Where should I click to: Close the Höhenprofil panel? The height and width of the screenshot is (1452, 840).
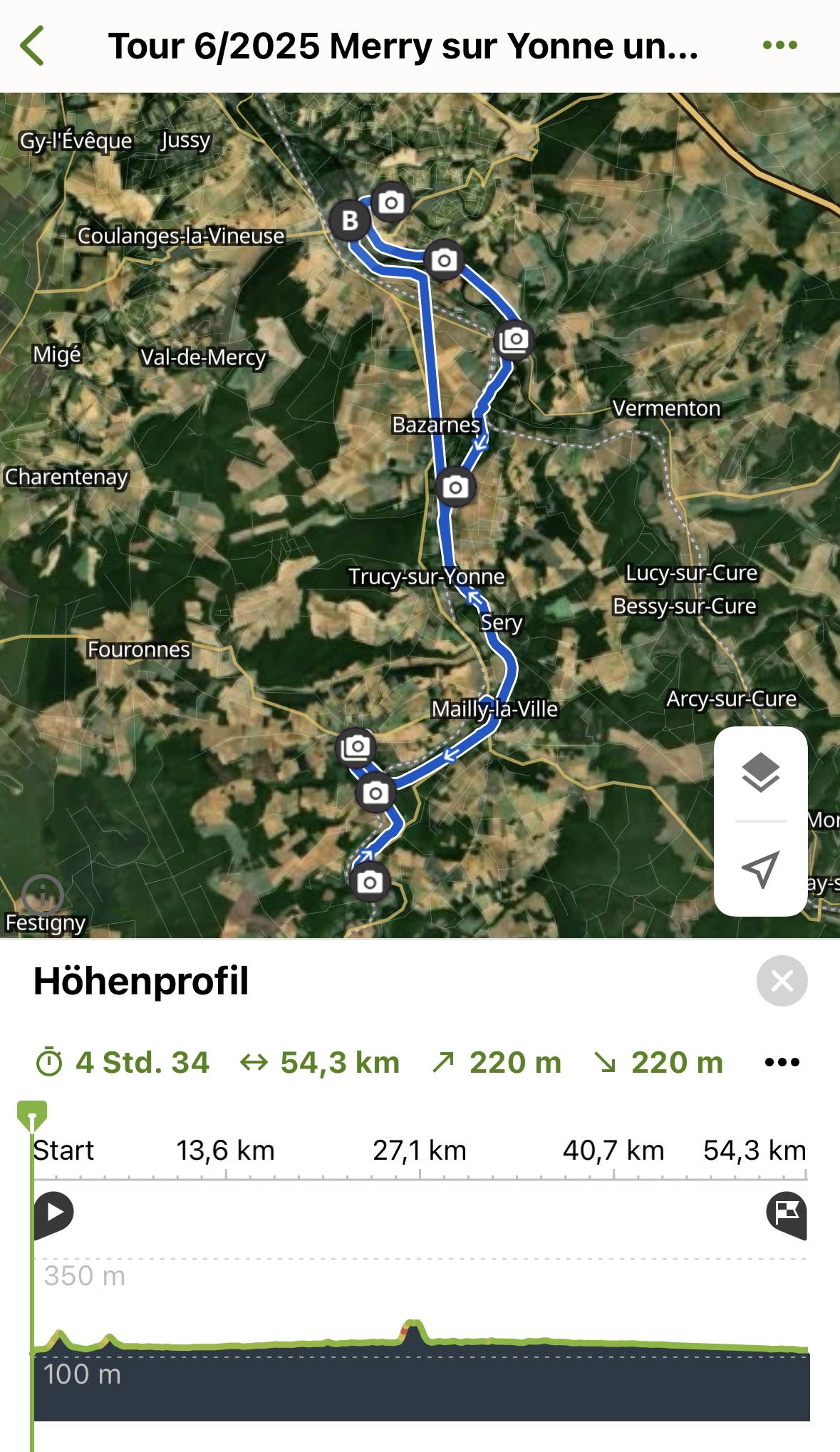[782, 981]
